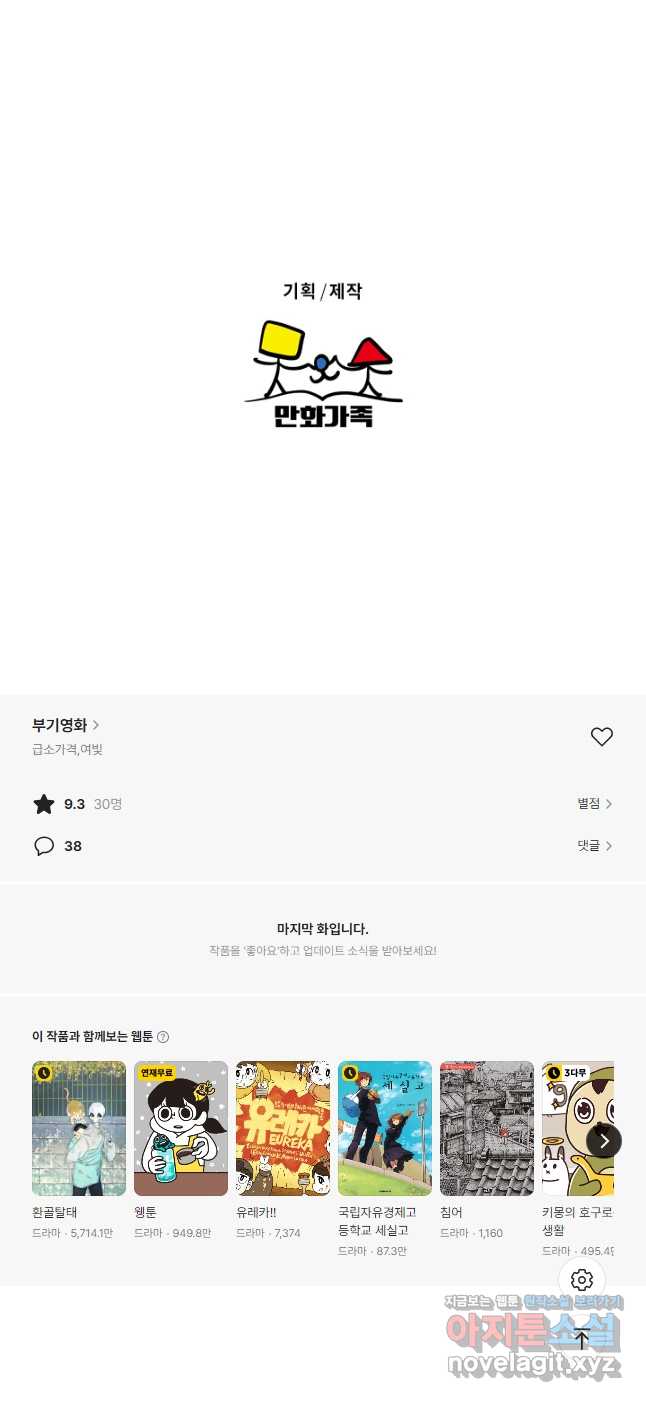Open the 별점 rating page
The height and width of the screenshot is (1402, 646).
594,804
